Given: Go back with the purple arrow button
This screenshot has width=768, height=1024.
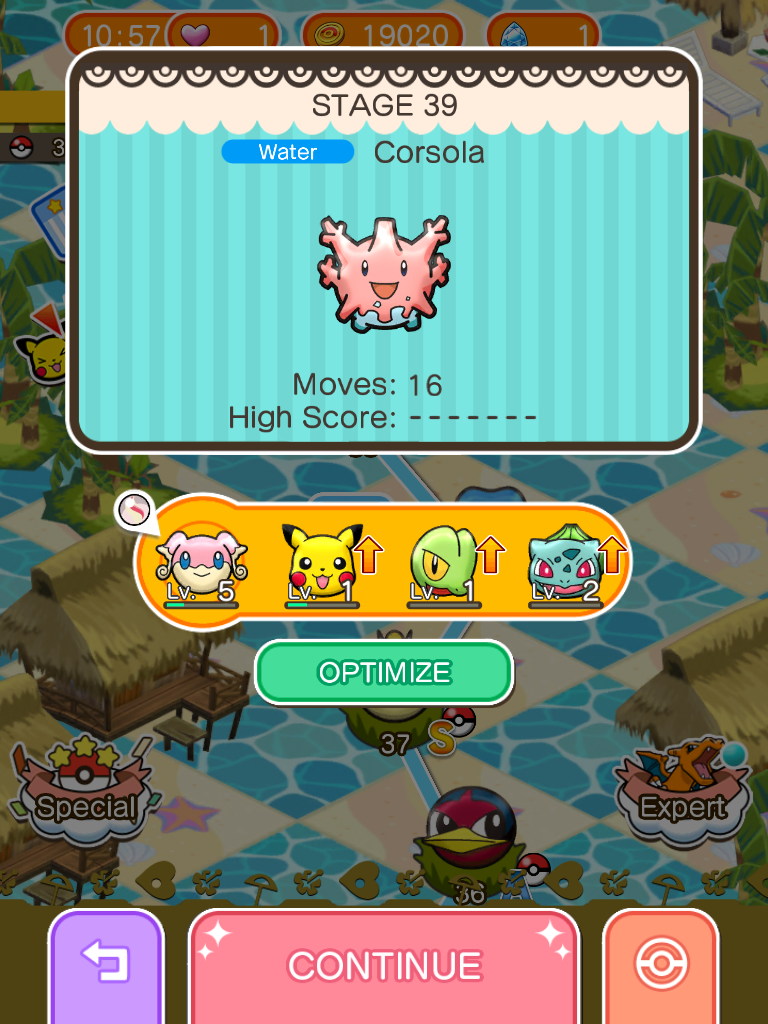Looking at the screenshot, I should [105, 965].
